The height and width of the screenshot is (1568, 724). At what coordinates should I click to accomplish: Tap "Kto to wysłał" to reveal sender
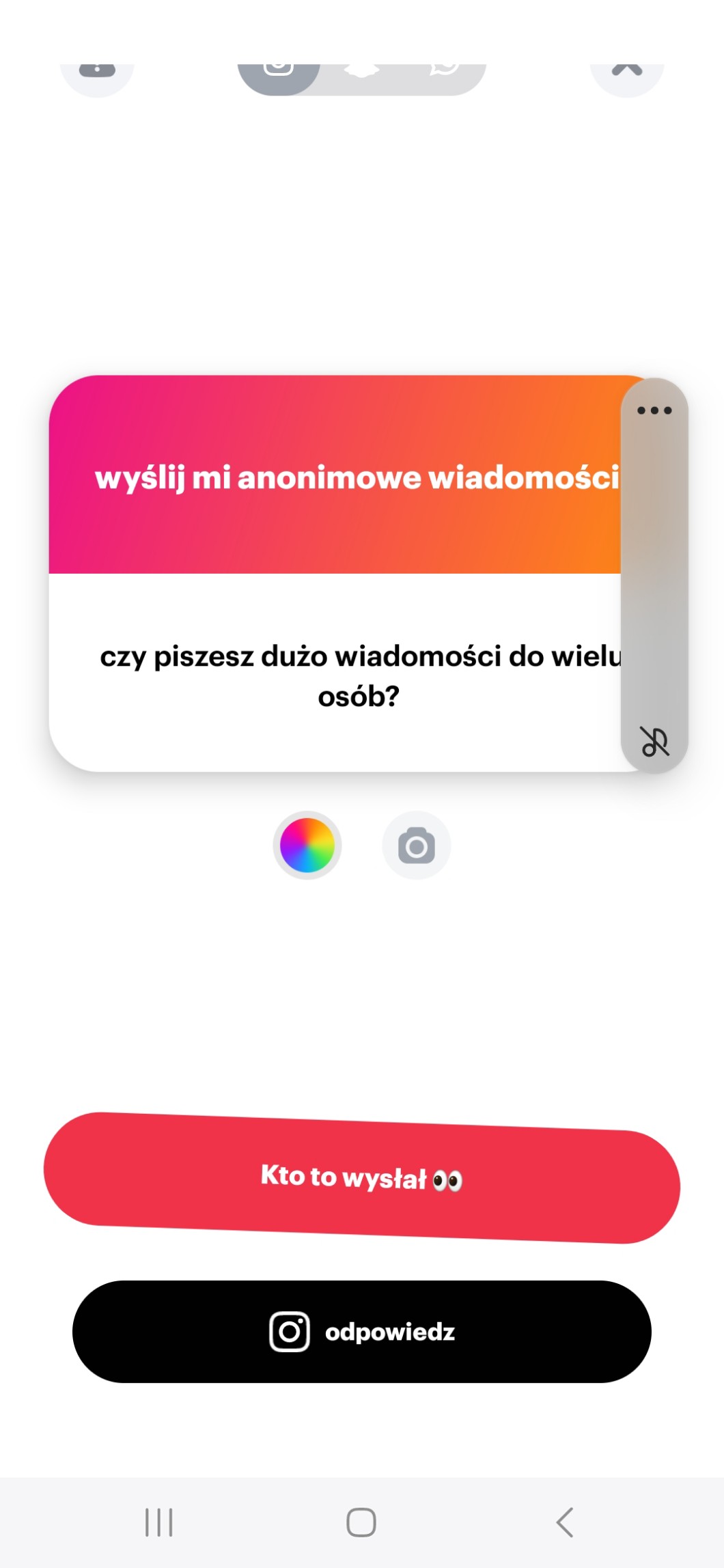tap(362, 1178)
